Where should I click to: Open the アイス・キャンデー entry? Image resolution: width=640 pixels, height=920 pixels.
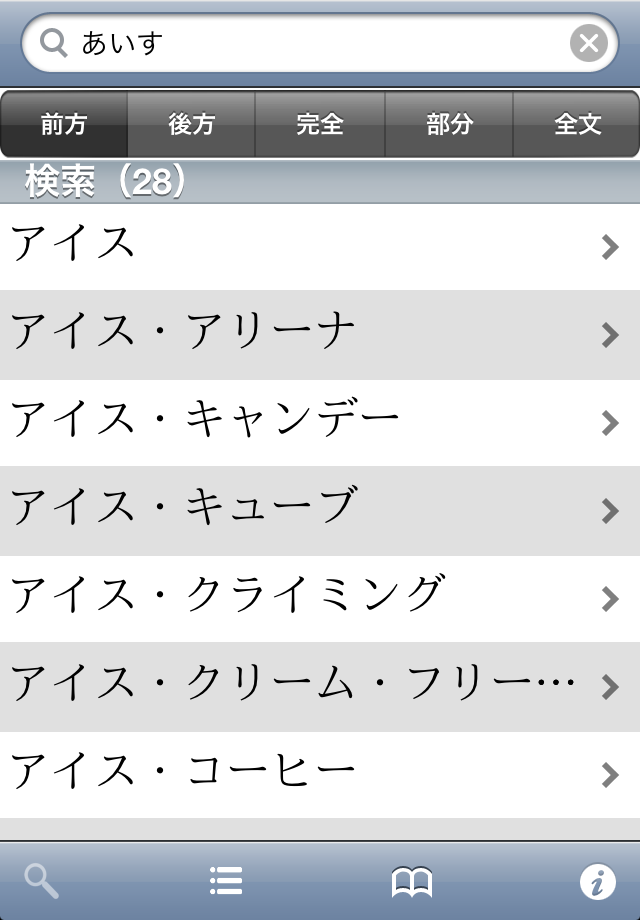pos(320,422)
